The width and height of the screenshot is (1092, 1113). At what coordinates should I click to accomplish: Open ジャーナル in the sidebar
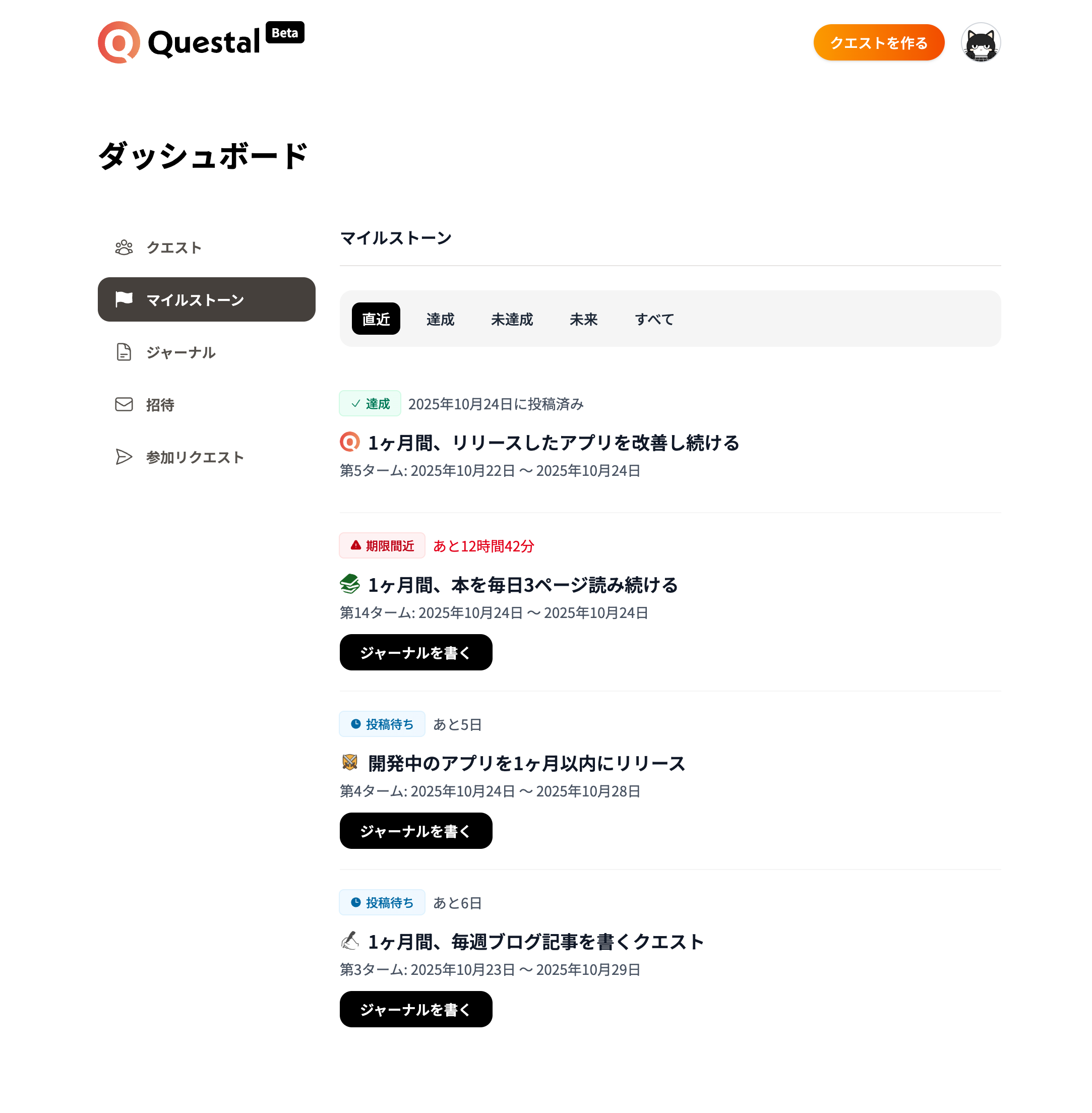click(x=180, y=352)
